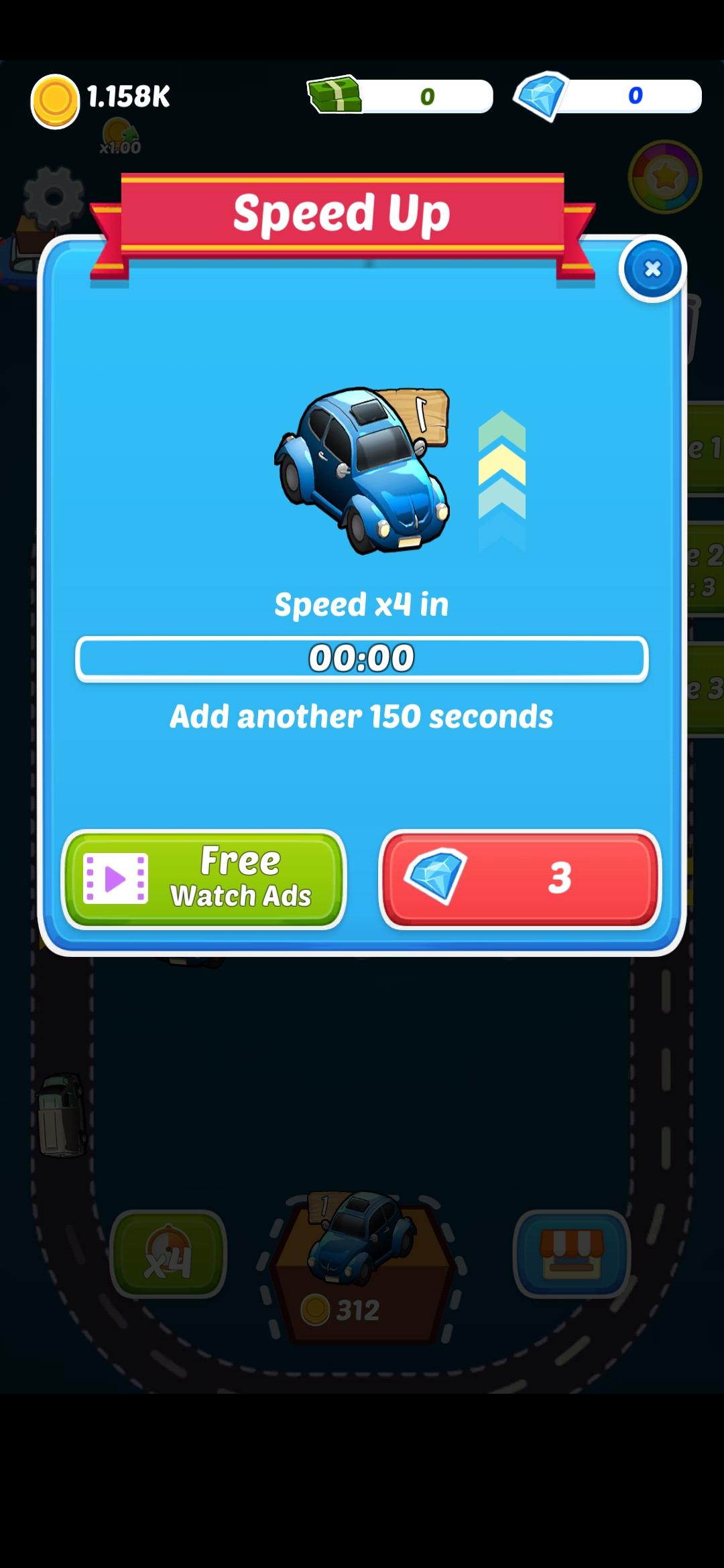The height and width of the screenshot is (1568, 724).
Task: Close the Speed Up dialog
Action: coord(652,269)
